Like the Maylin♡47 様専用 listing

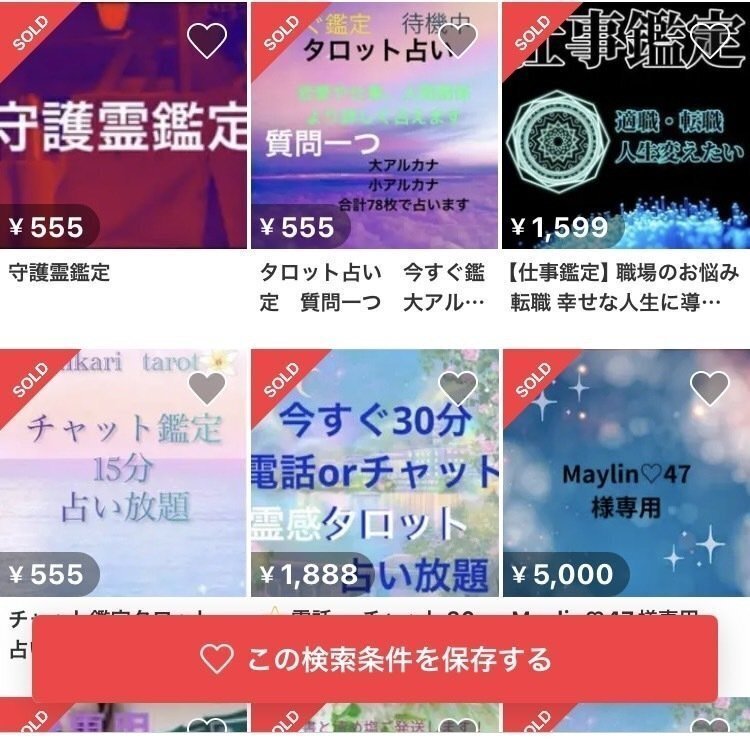tap(709, 388)
